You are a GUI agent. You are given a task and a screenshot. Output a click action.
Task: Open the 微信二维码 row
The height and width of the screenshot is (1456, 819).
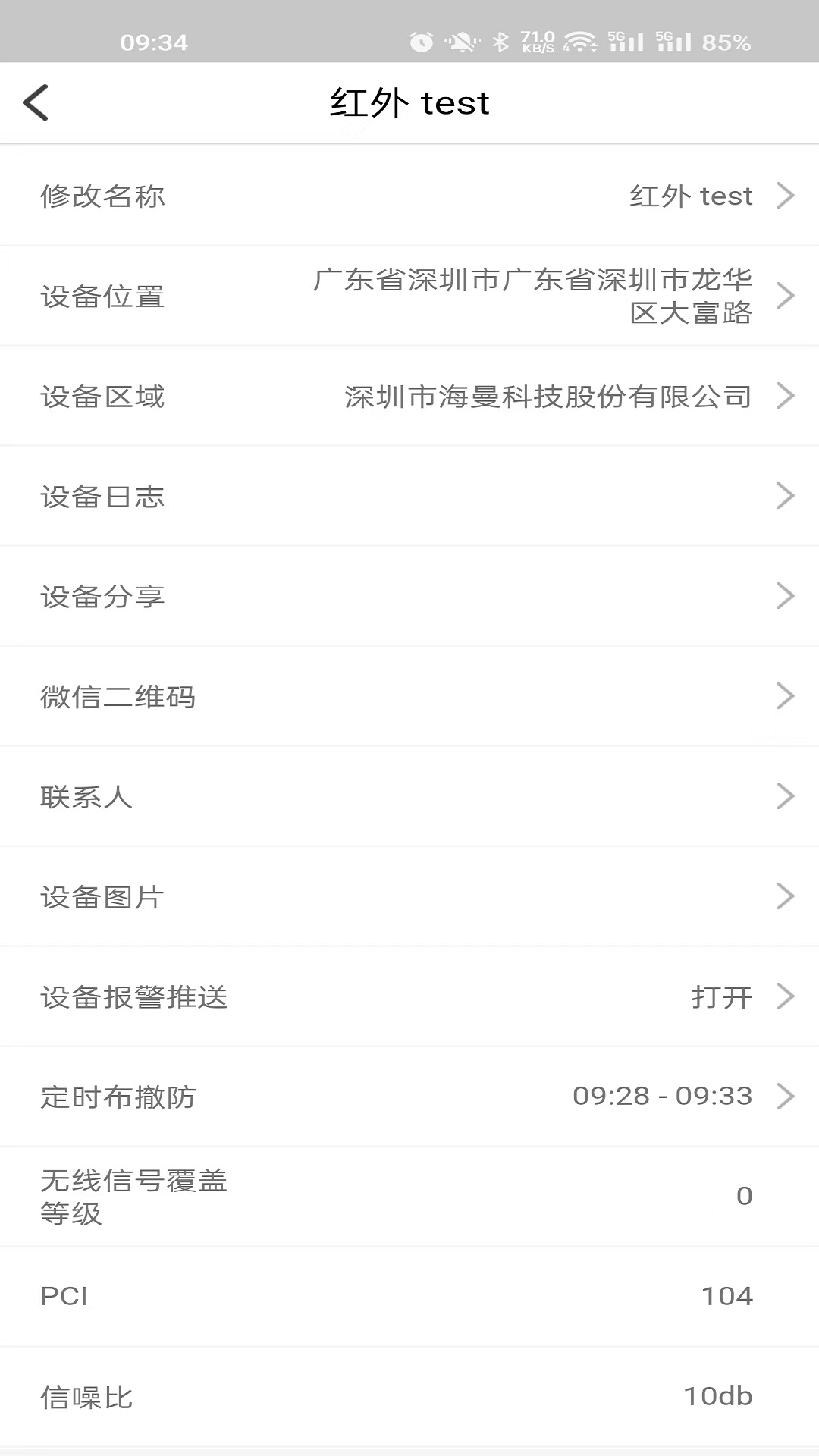click(x=409, y=696)
